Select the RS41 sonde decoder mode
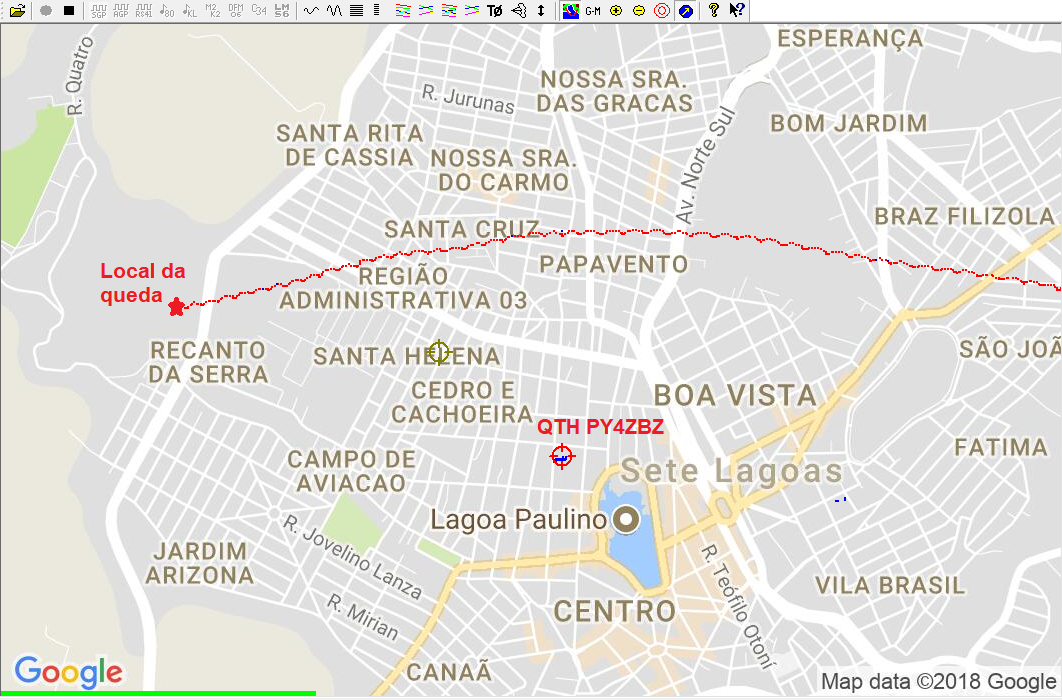The image size is (1062, 700). point(144,11)
